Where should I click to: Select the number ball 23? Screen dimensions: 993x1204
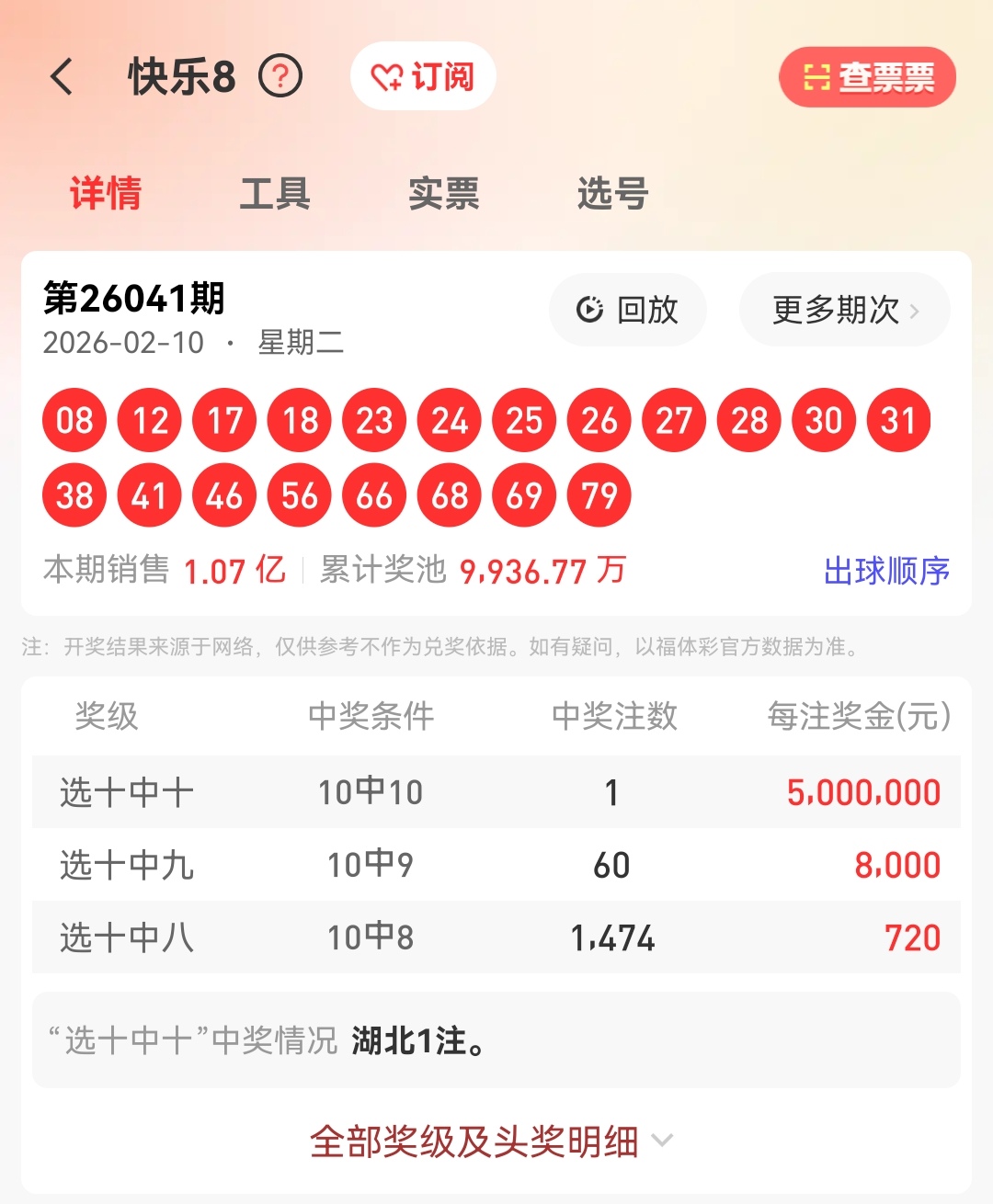click(x=373, y=420)
